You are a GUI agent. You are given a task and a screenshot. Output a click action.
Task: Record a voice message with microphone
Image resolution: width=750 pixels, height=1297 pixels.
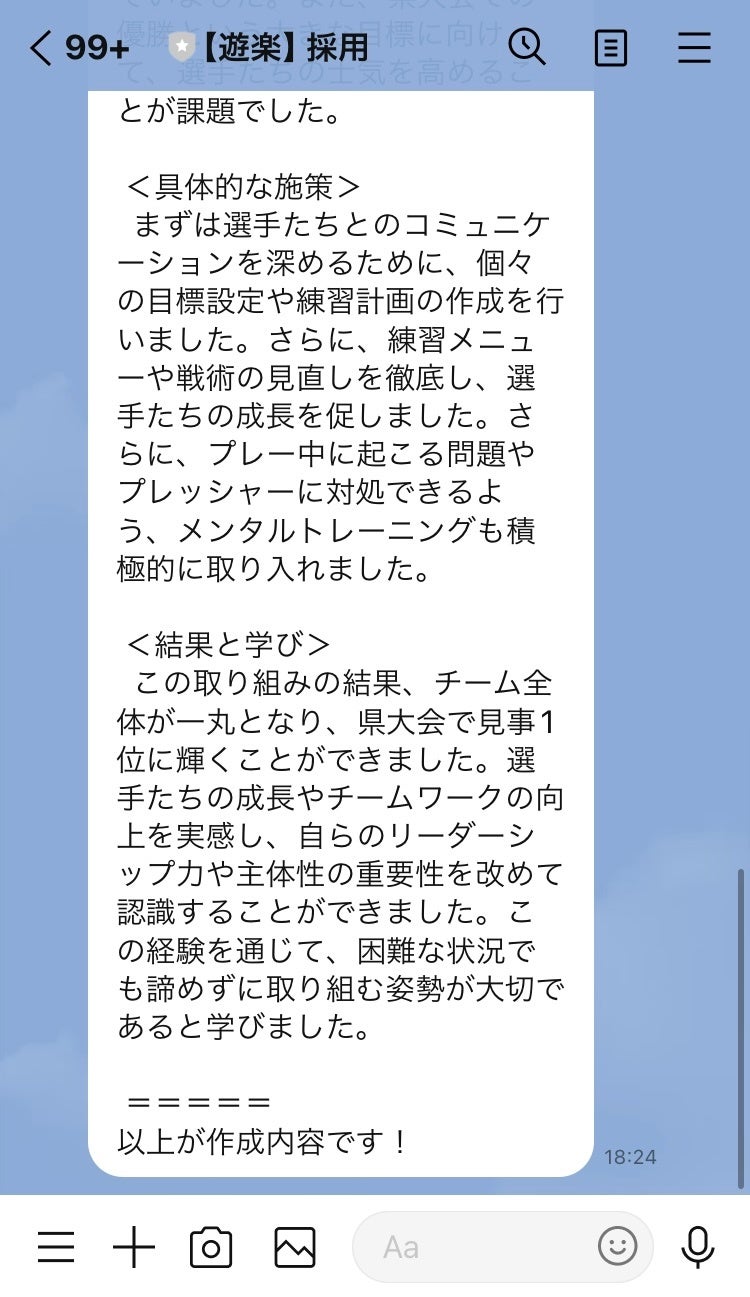point(697,1246)
